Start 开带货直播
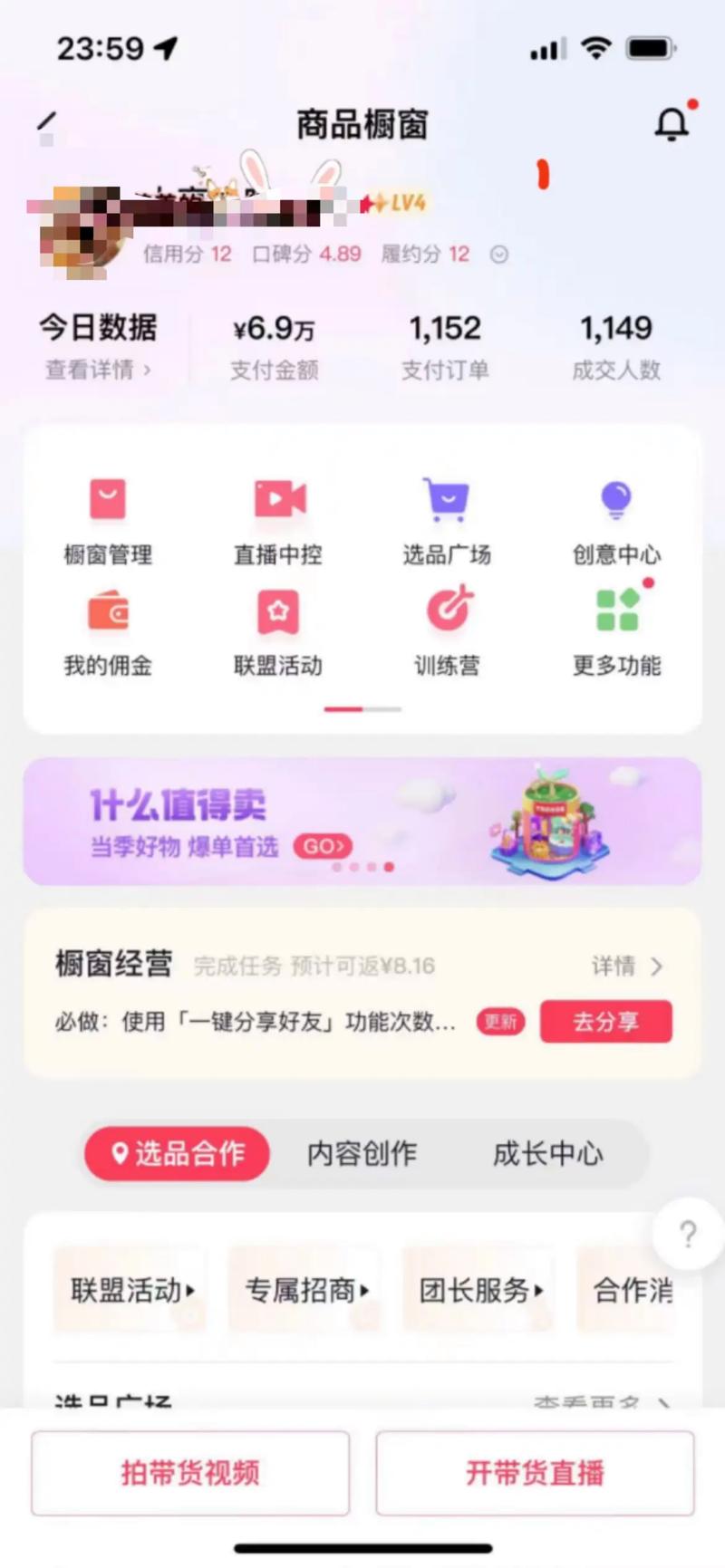 (535, 1473)
